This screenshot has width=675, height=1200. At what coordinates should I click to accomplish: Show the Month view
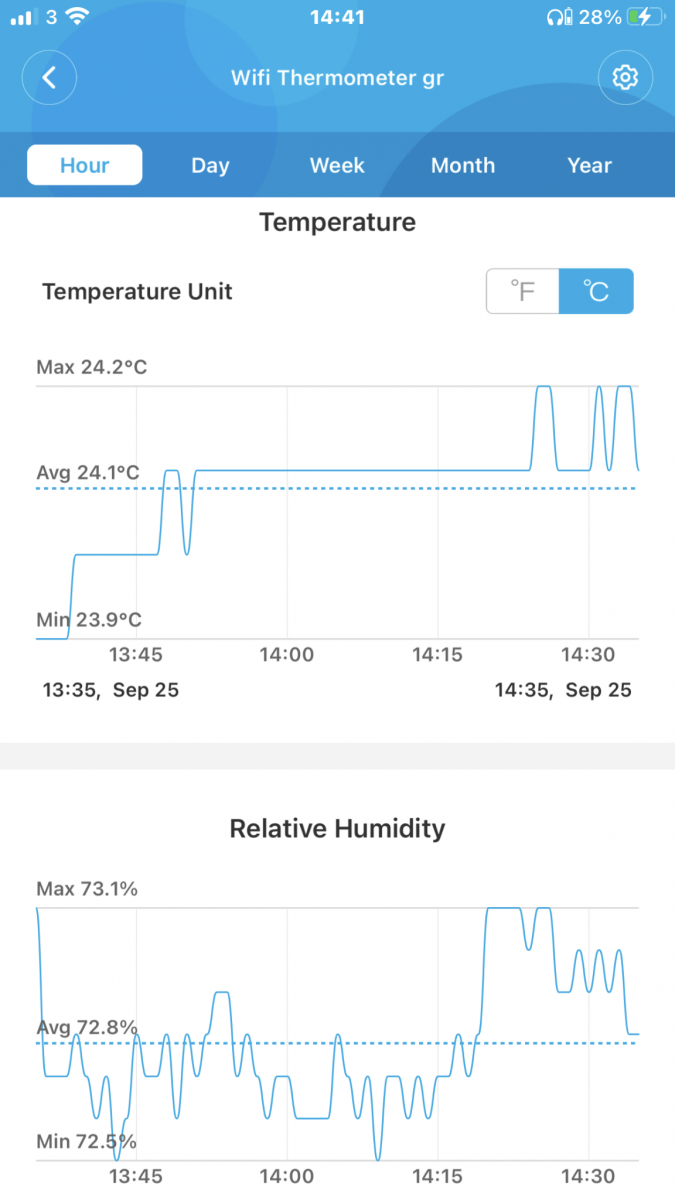coord(463,166)
